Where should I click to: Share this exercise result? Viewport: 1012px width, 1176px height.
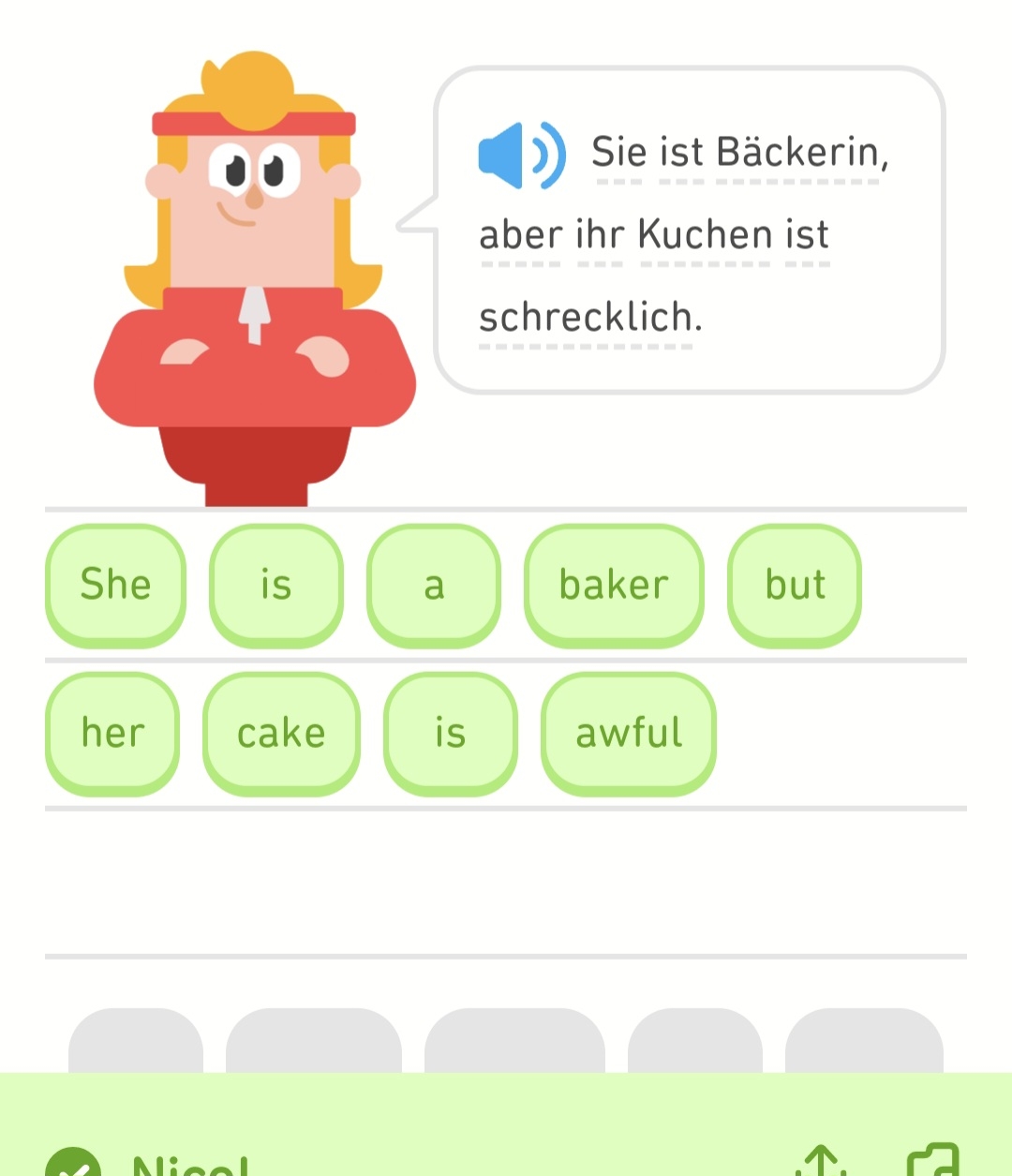(821, 1160)
